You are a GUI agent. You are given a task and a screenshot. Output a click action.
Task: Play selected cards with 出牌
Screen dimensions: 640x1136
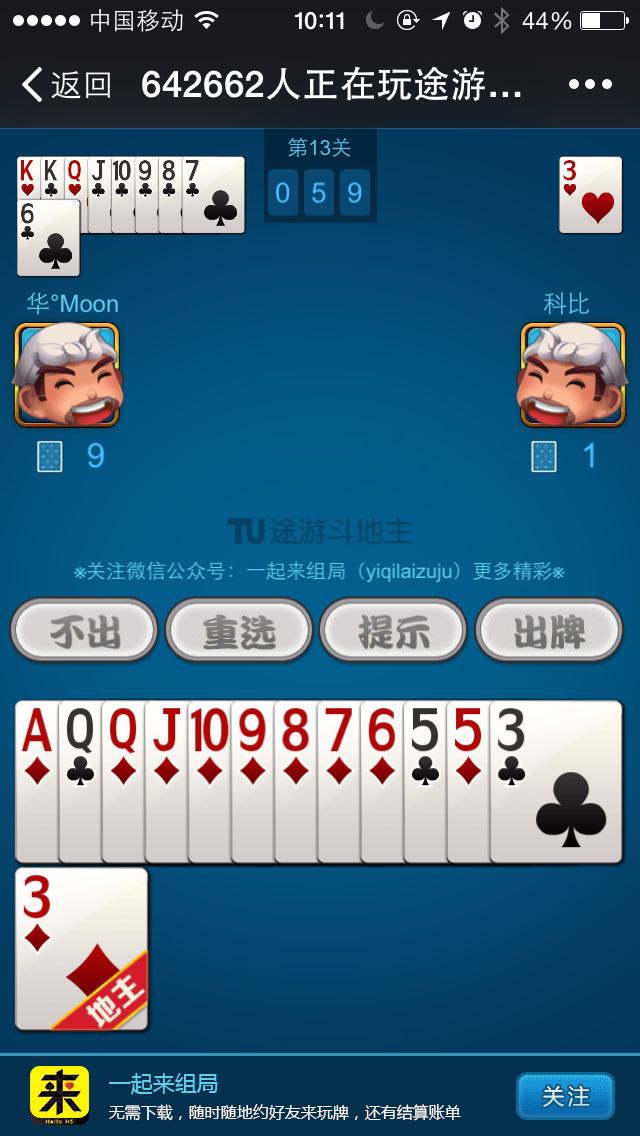click(x=549, y=631)
